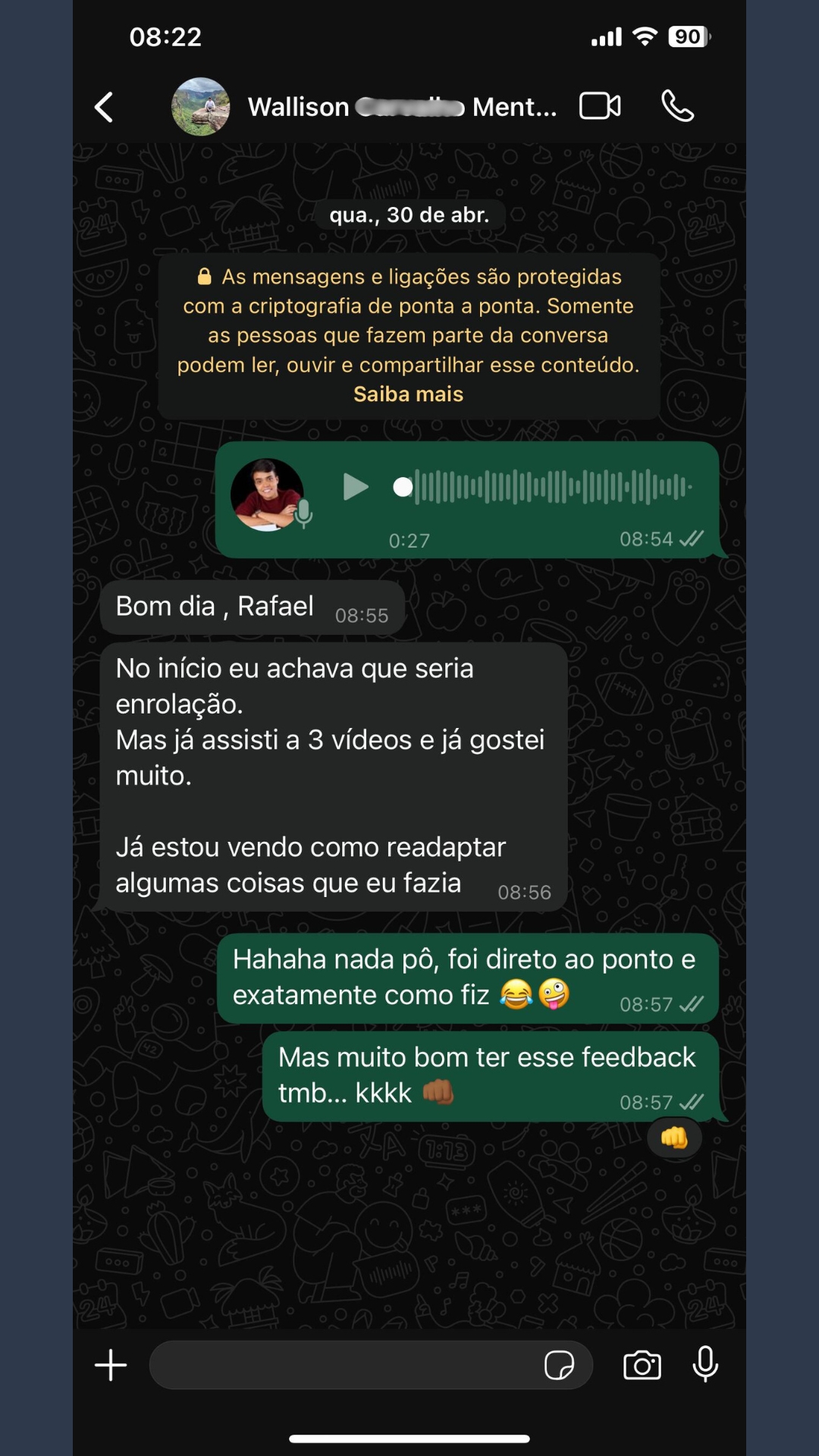Open the Saiba mais encryption link
The height and width of the screenshot is (1456, 819).
408,394
